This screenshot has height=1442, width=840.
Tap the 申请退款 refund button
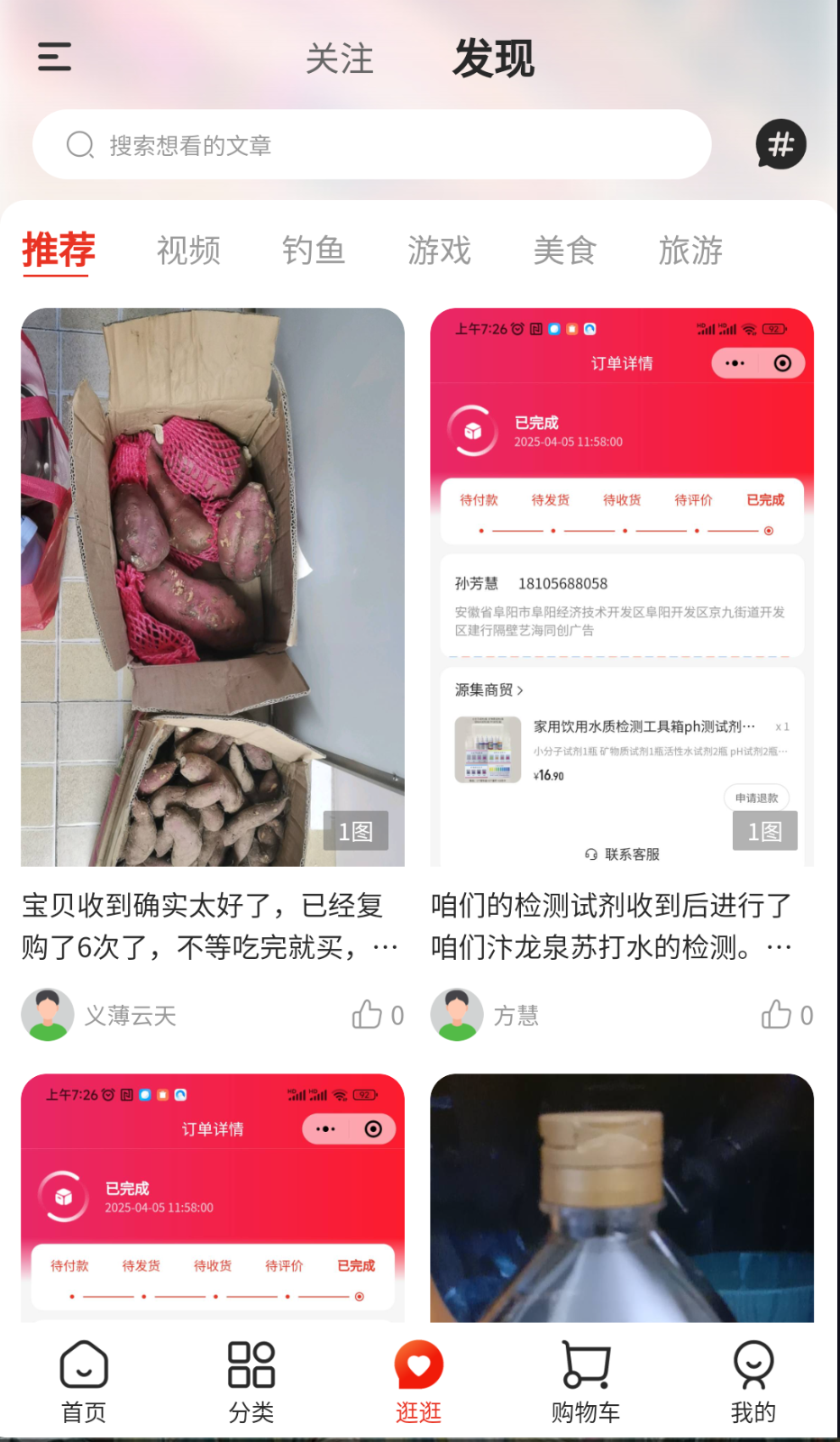(757, 798)
